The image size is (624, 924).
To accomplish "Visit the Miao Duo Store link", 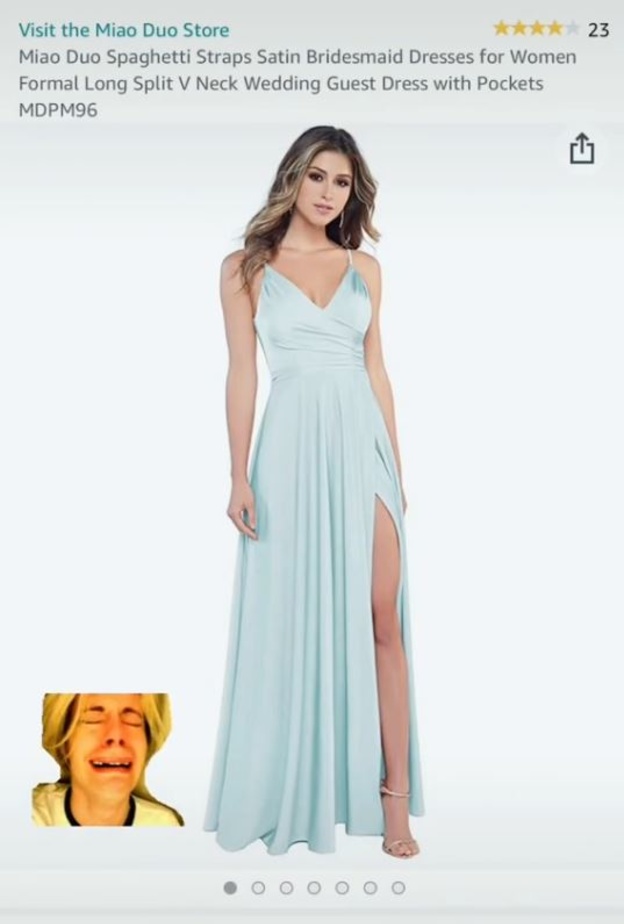I will pyautogui.click(x=123, y=30).
